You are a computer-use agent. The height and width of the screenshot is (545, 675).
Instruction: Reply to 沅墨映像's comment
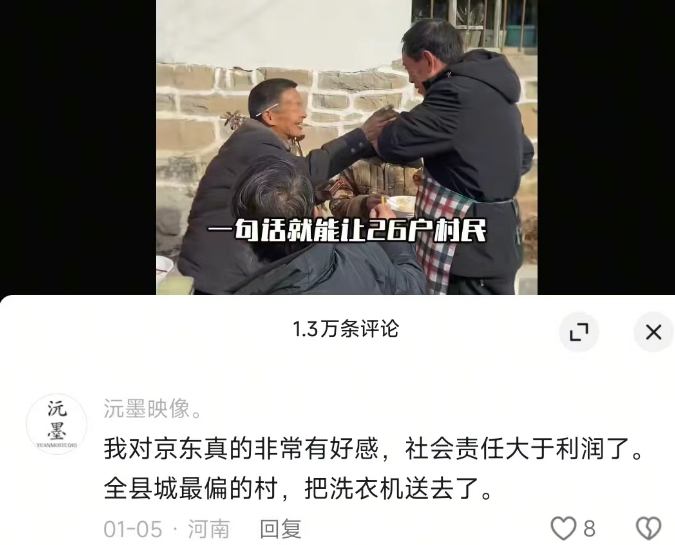[280, 528]
